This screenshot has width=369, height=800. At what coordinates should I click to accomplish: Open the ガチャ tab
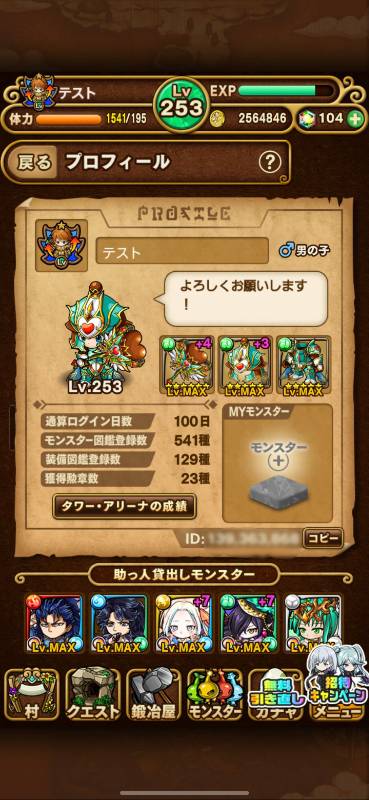click(276, 695)
